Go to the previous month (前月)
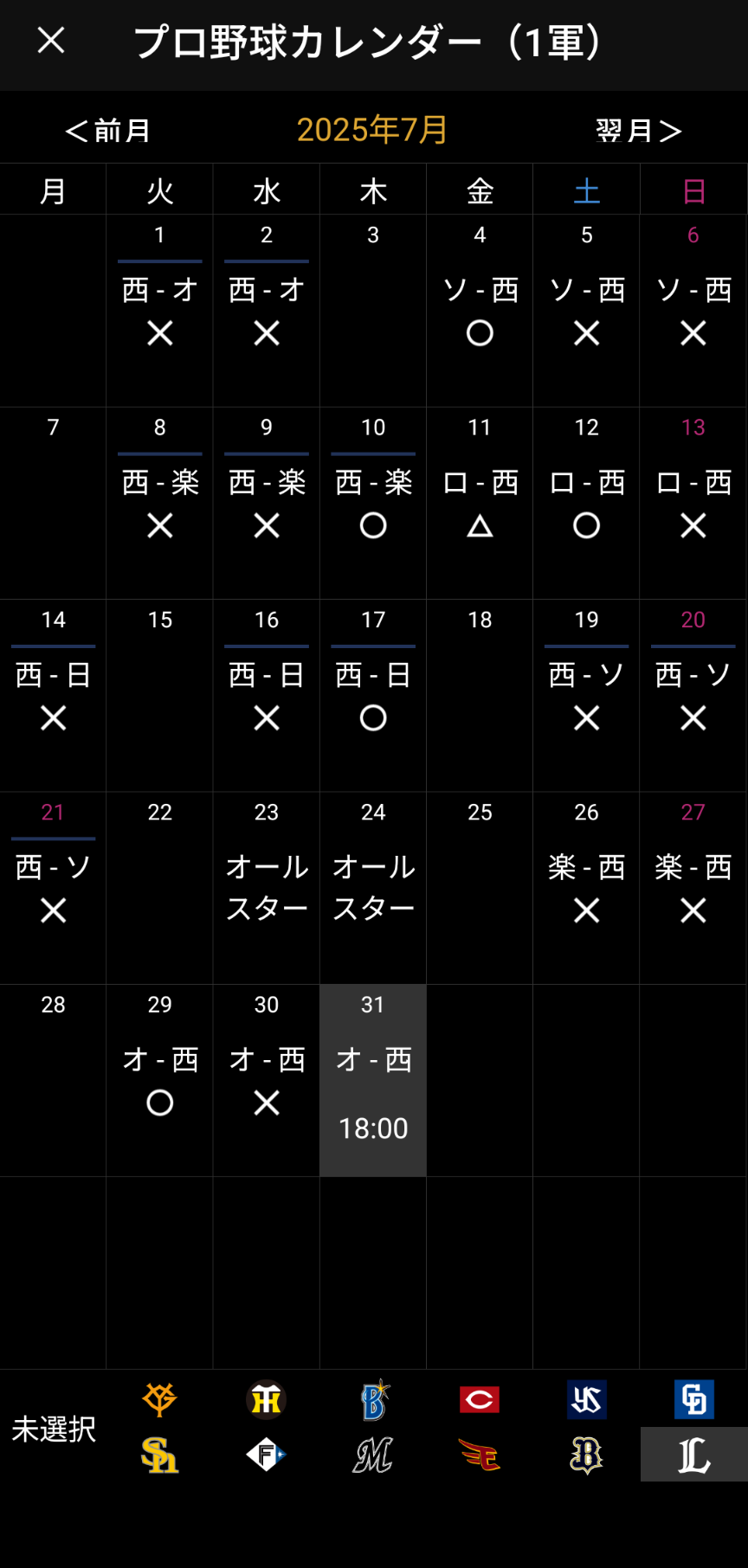 coord(108,131)
